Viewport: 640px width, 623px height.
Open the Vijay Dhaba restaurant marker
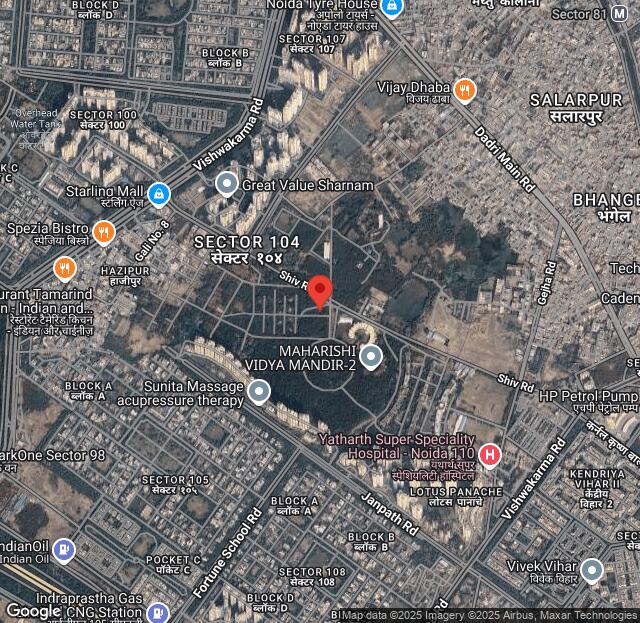(464, 91)
